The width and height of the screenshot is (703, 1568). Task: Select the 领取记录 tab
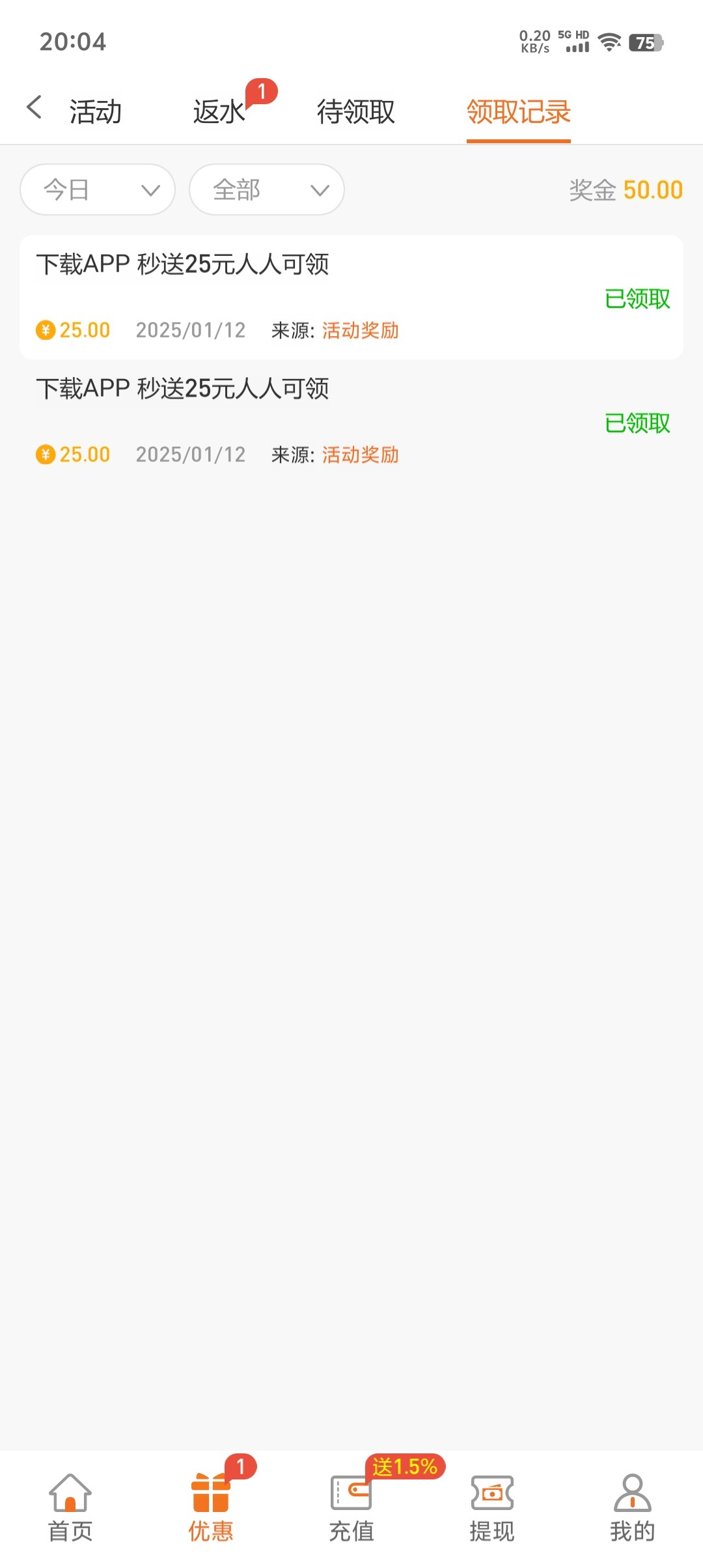click(x=519, y=111)
